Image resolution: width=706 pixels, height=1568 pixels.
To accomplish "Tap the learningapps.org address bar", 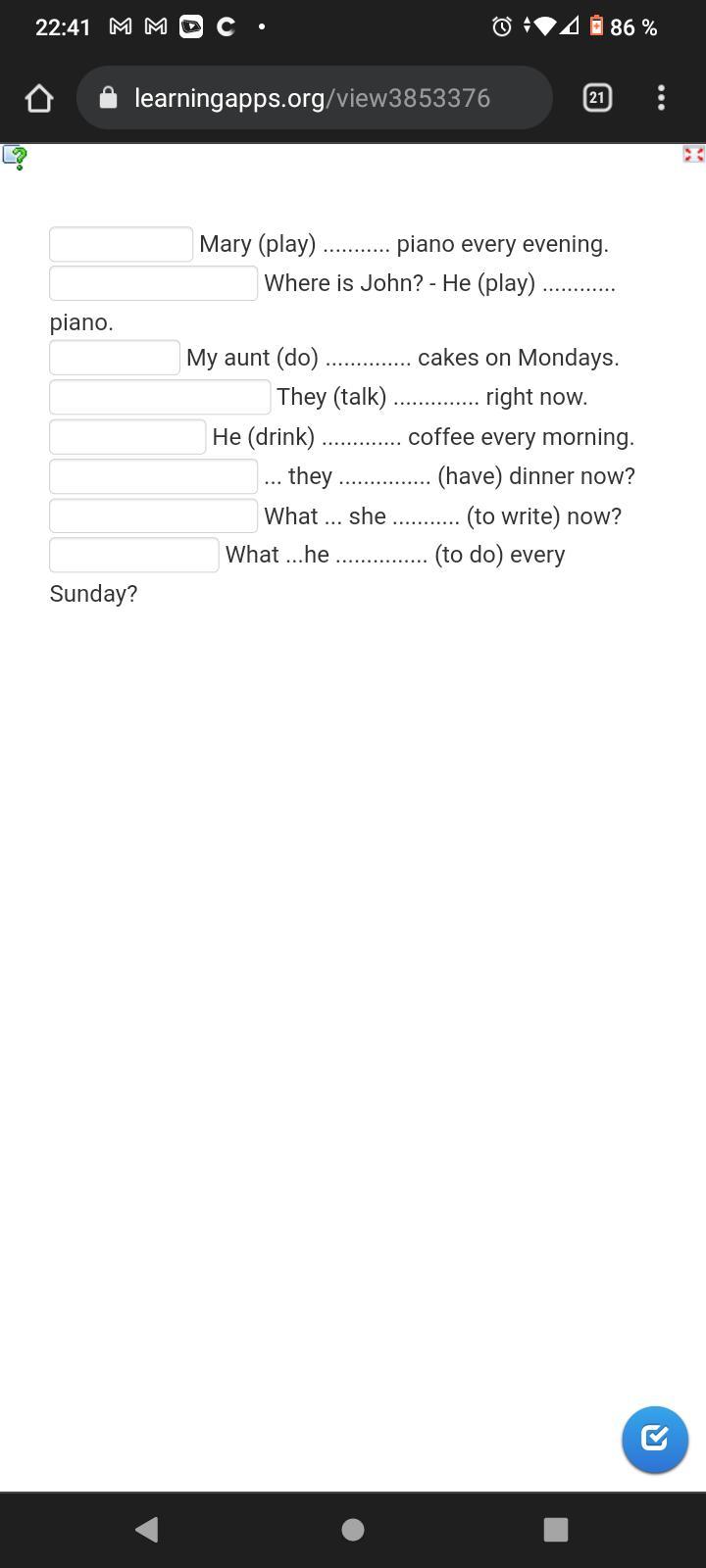I will 314,98.
